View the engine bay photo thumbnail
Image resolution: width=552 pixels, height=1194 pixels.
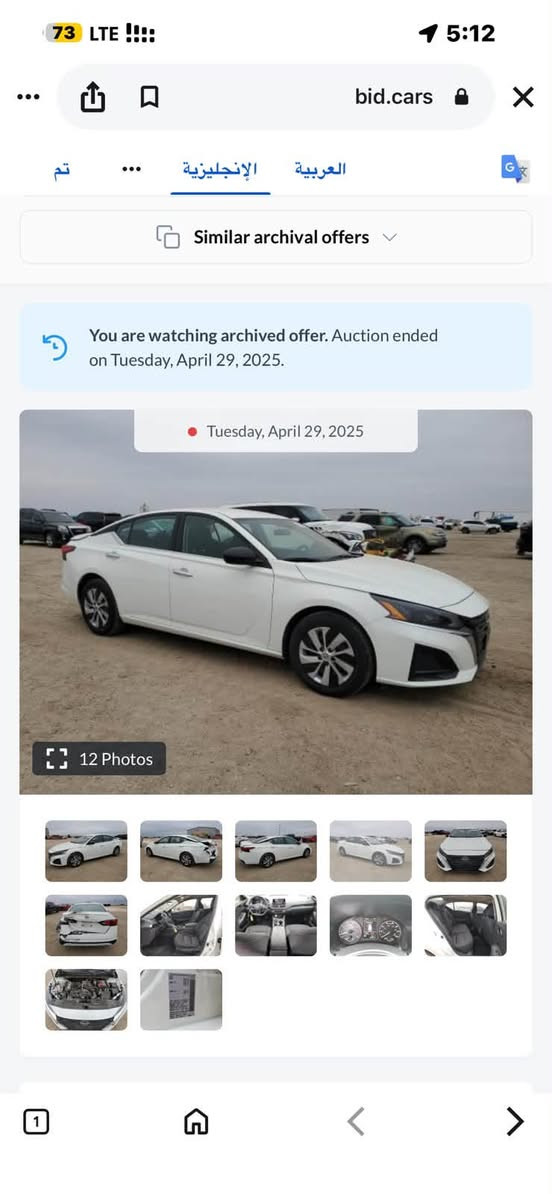click(86, 1000)
